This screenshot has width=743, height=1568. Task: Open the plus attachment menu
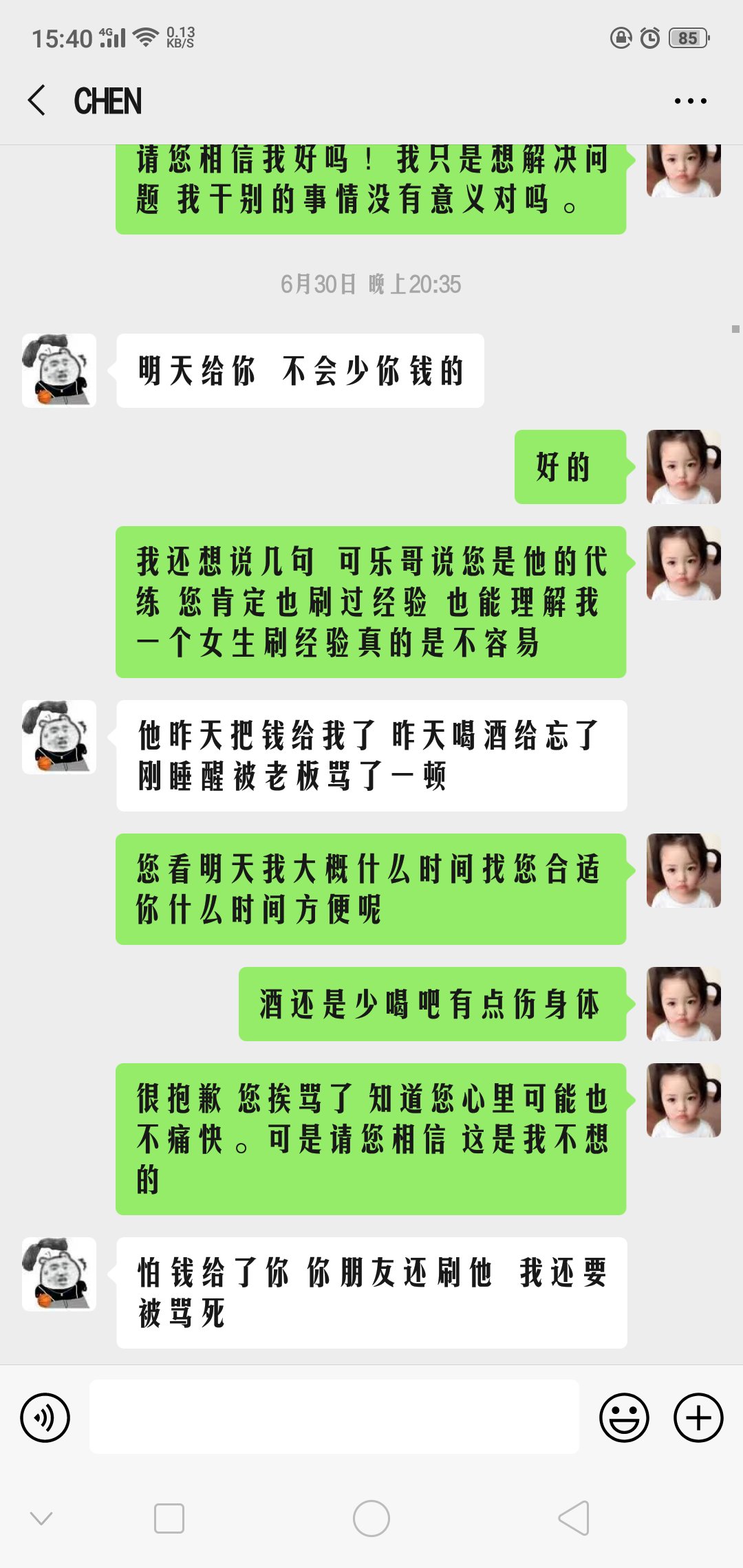click(x=698, y=1417)
